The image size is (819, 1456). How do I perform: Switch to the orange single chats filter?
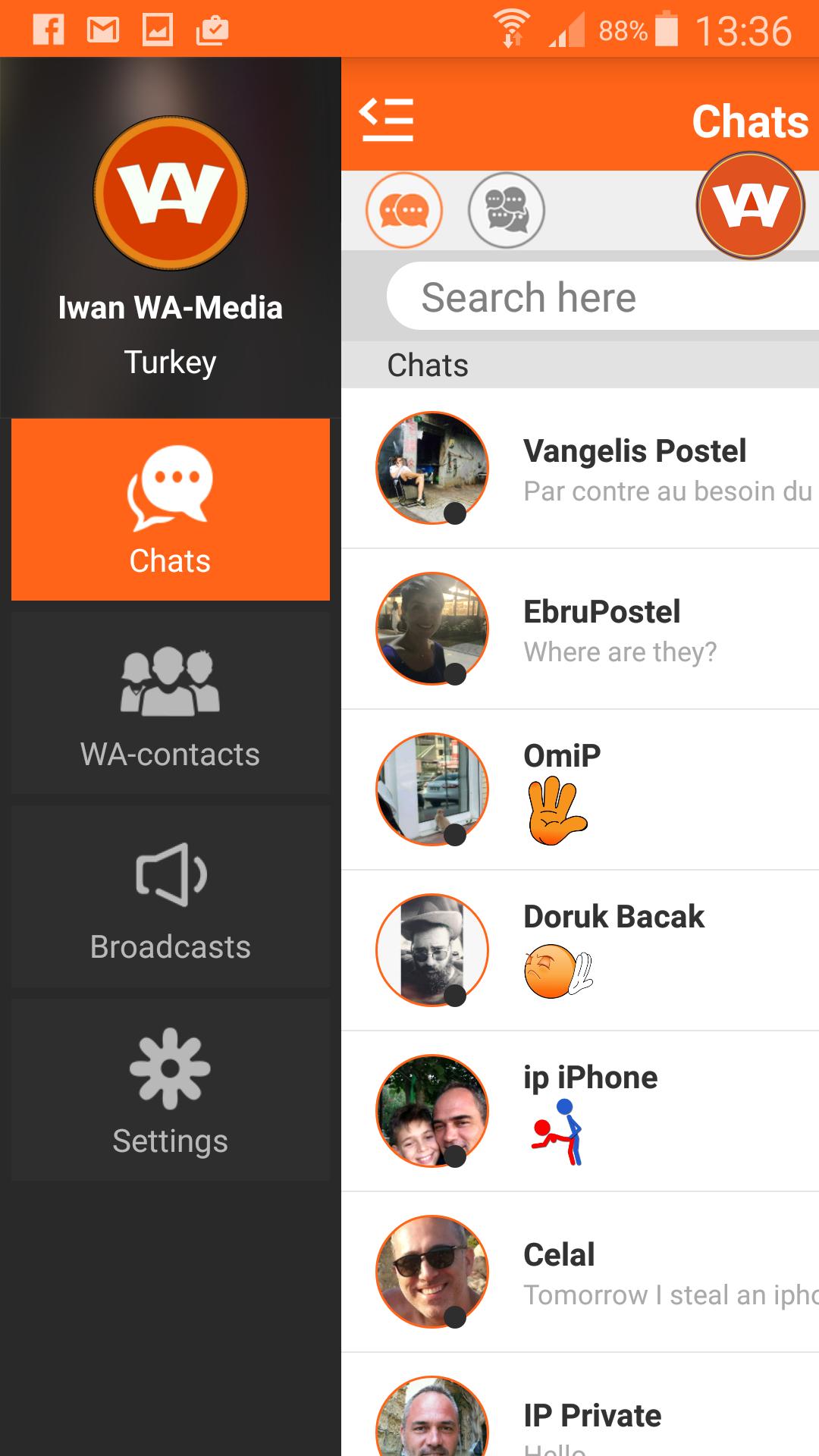coord(403,210)
